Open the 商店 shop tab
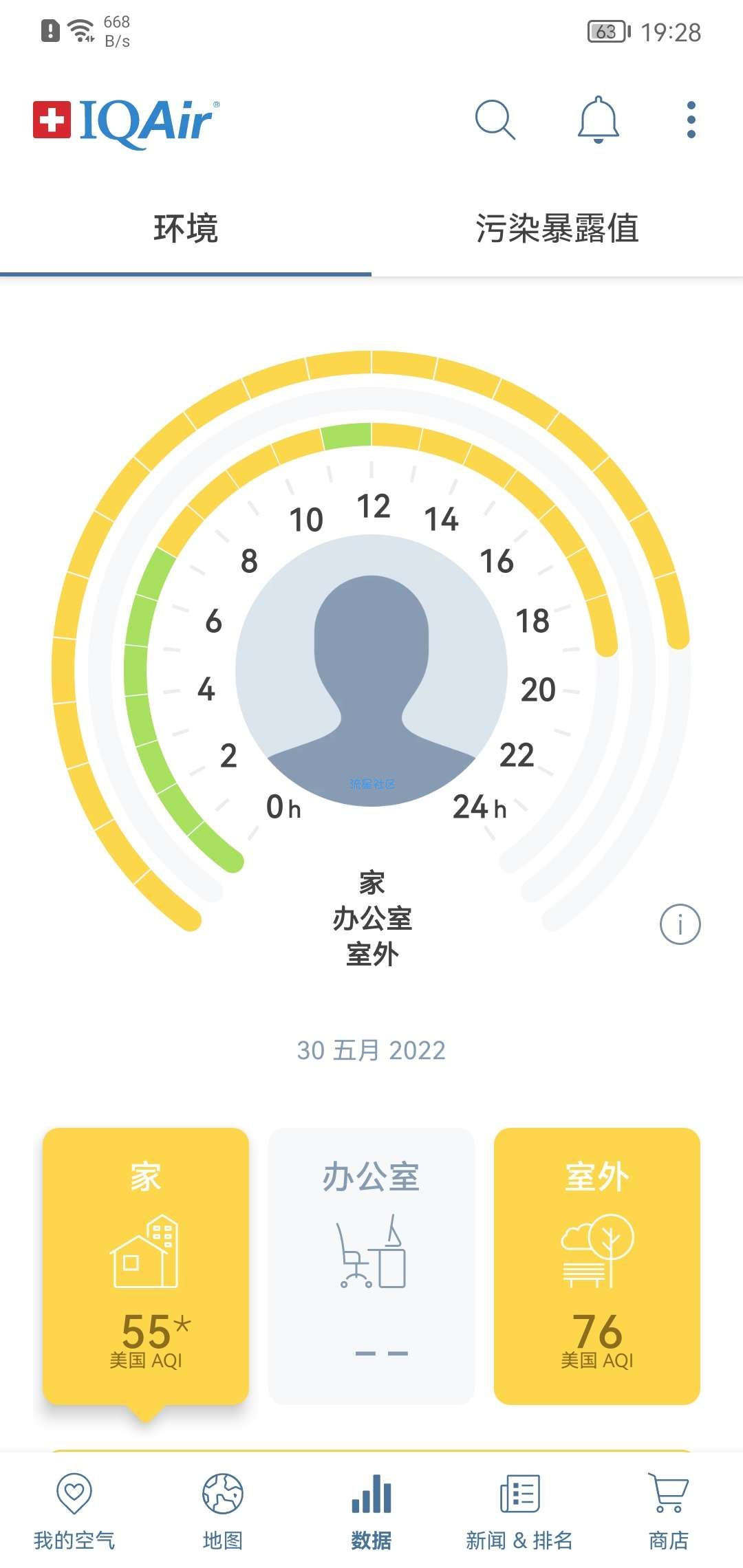 (669, 1512)
